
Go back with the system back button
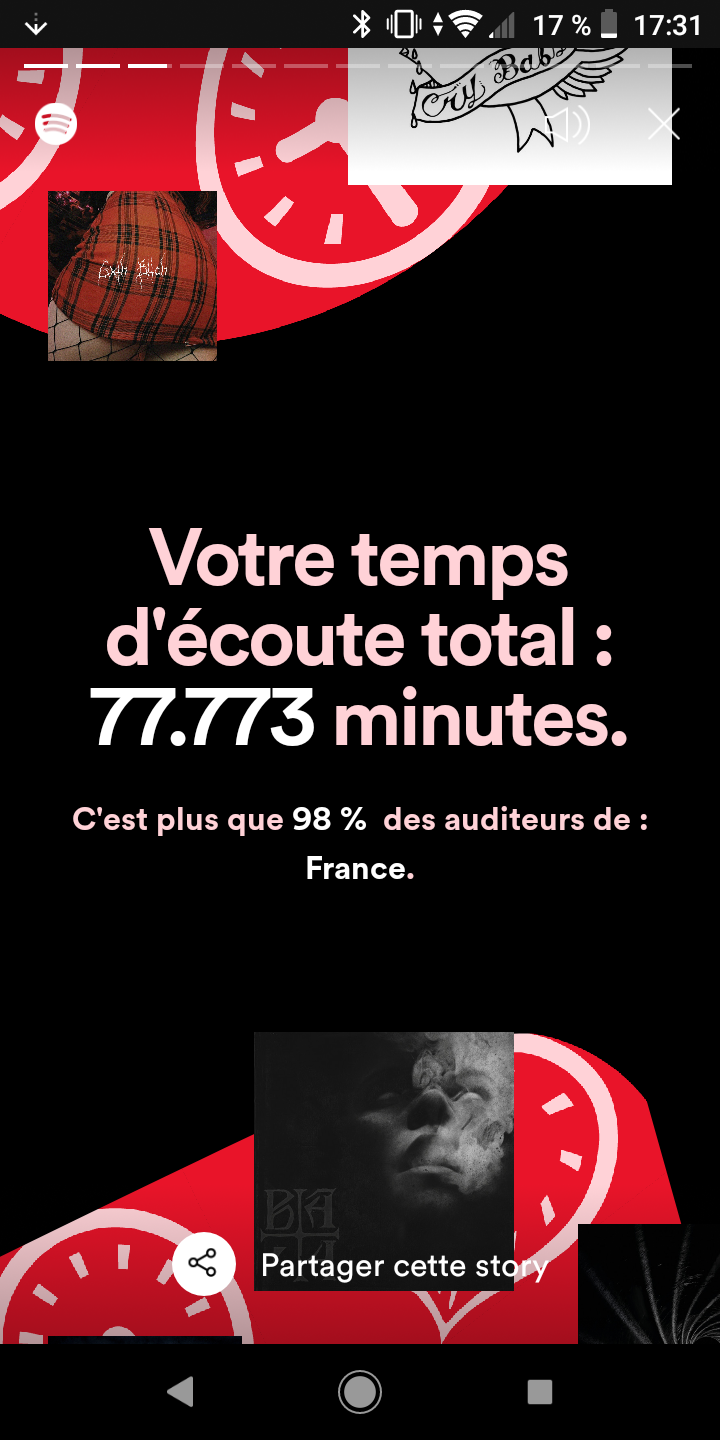[x=180, y=1392]
